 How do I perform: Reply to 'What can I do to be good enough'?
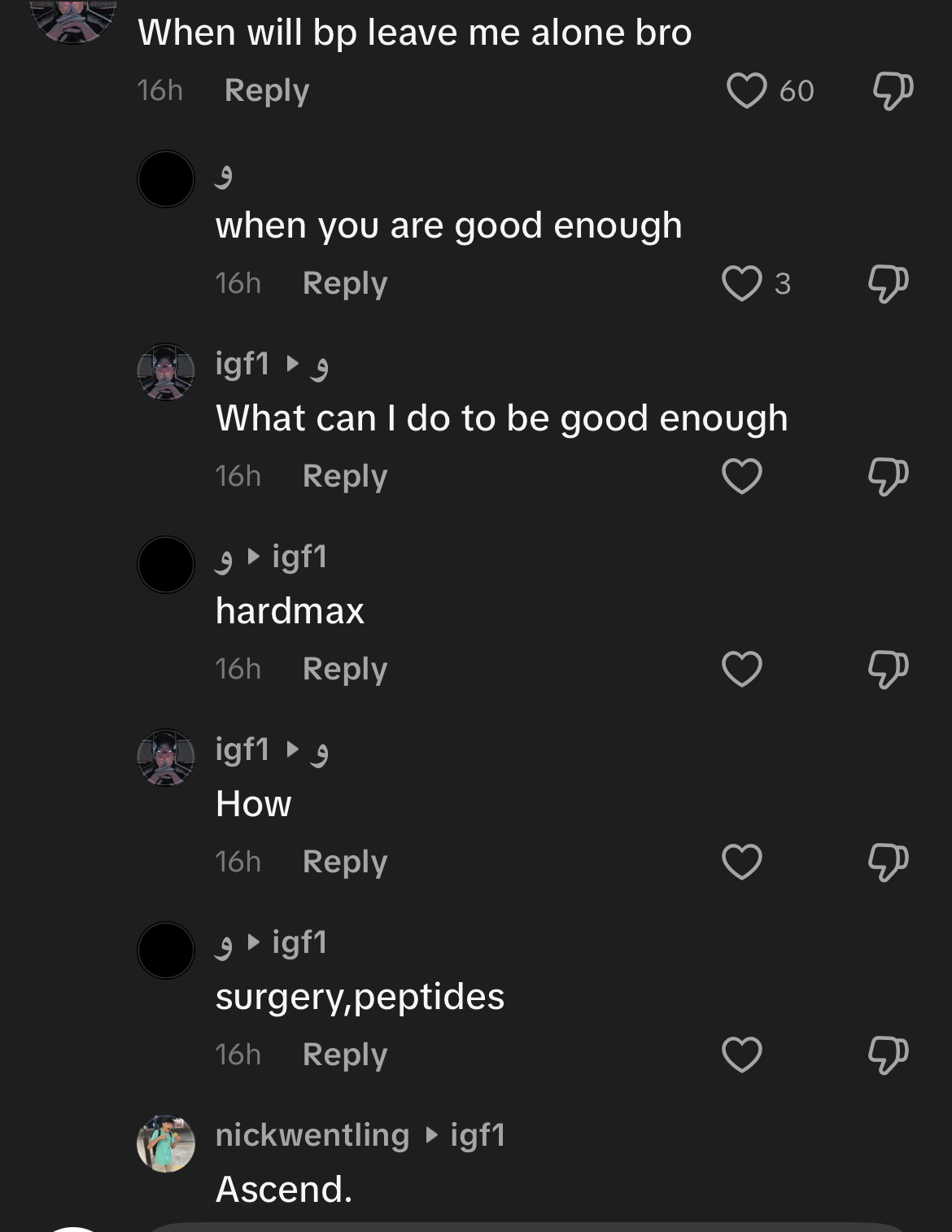pos(344,476)
